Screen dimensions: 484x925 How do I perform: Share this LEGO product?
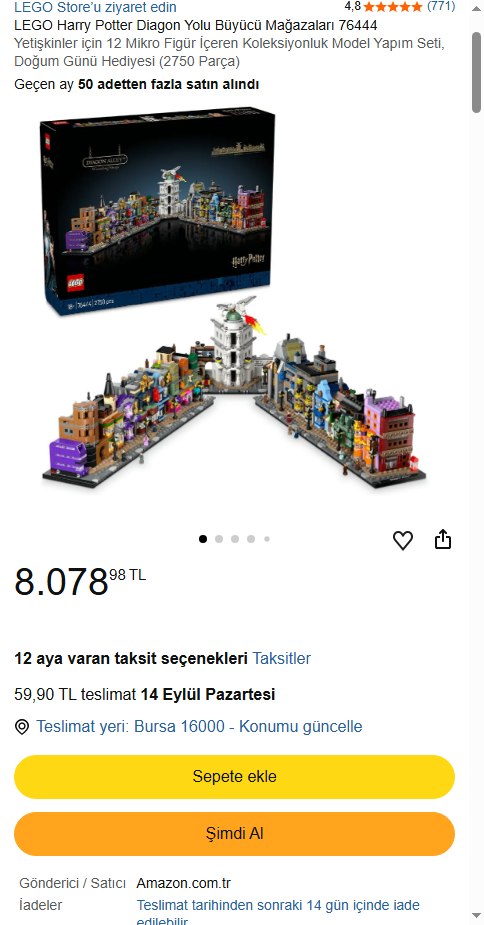[443, 539]
